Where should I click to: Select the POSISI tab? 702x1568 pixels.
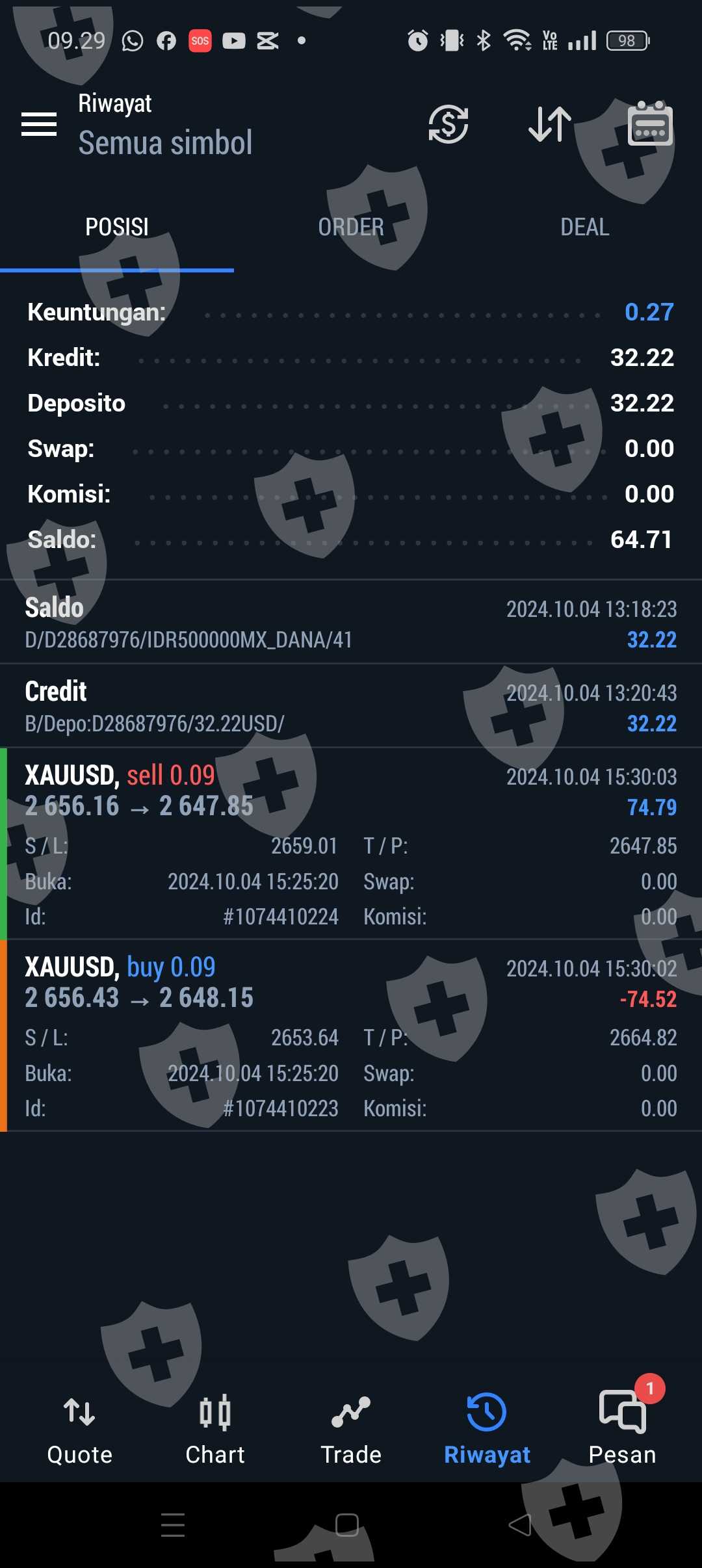117,227
